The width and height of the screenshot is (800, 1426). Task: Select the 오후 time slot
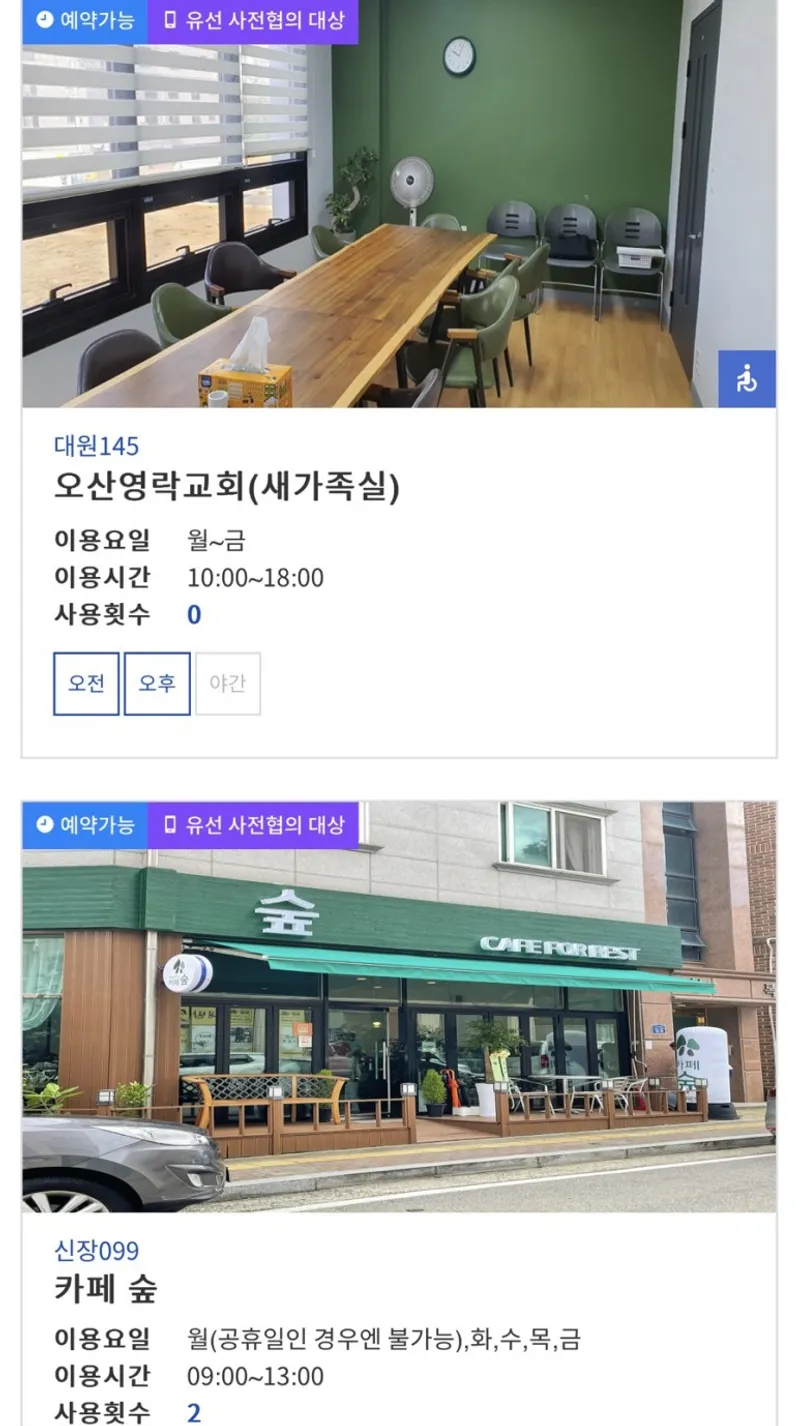[x=157, y=684]
